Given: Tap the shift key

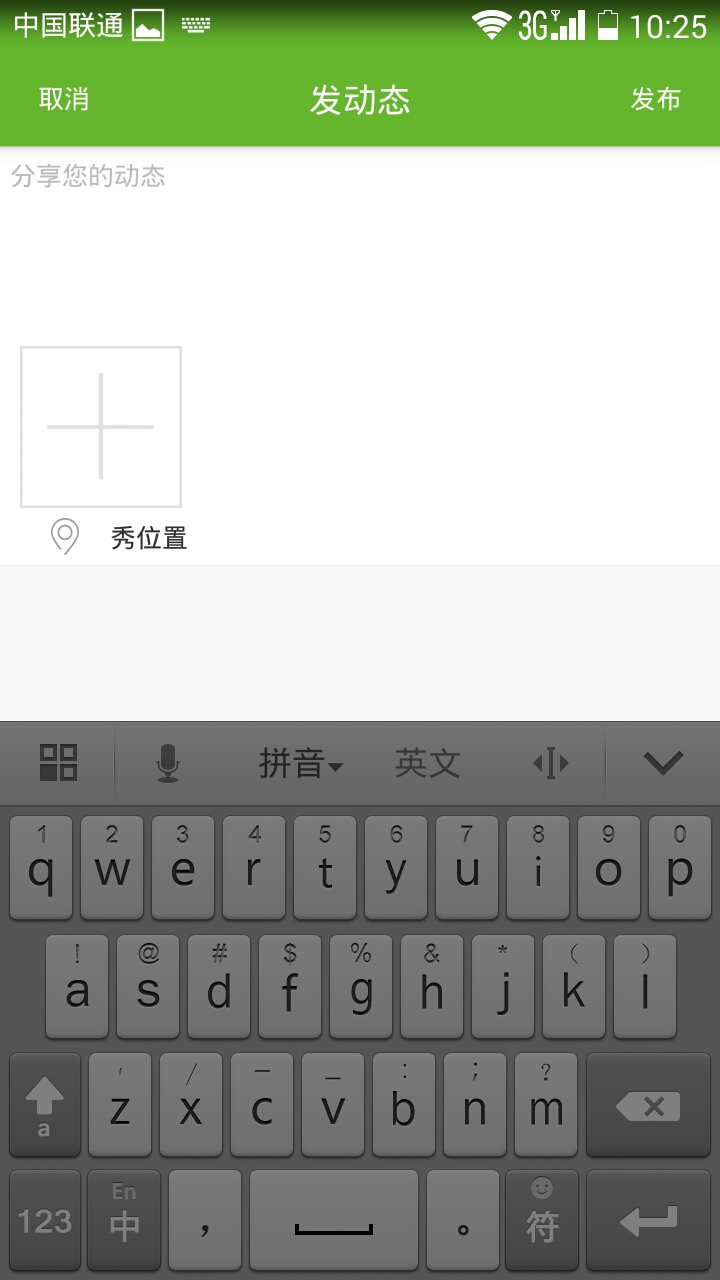Looking at the screenshot, I should click(x=44, y=1105).
